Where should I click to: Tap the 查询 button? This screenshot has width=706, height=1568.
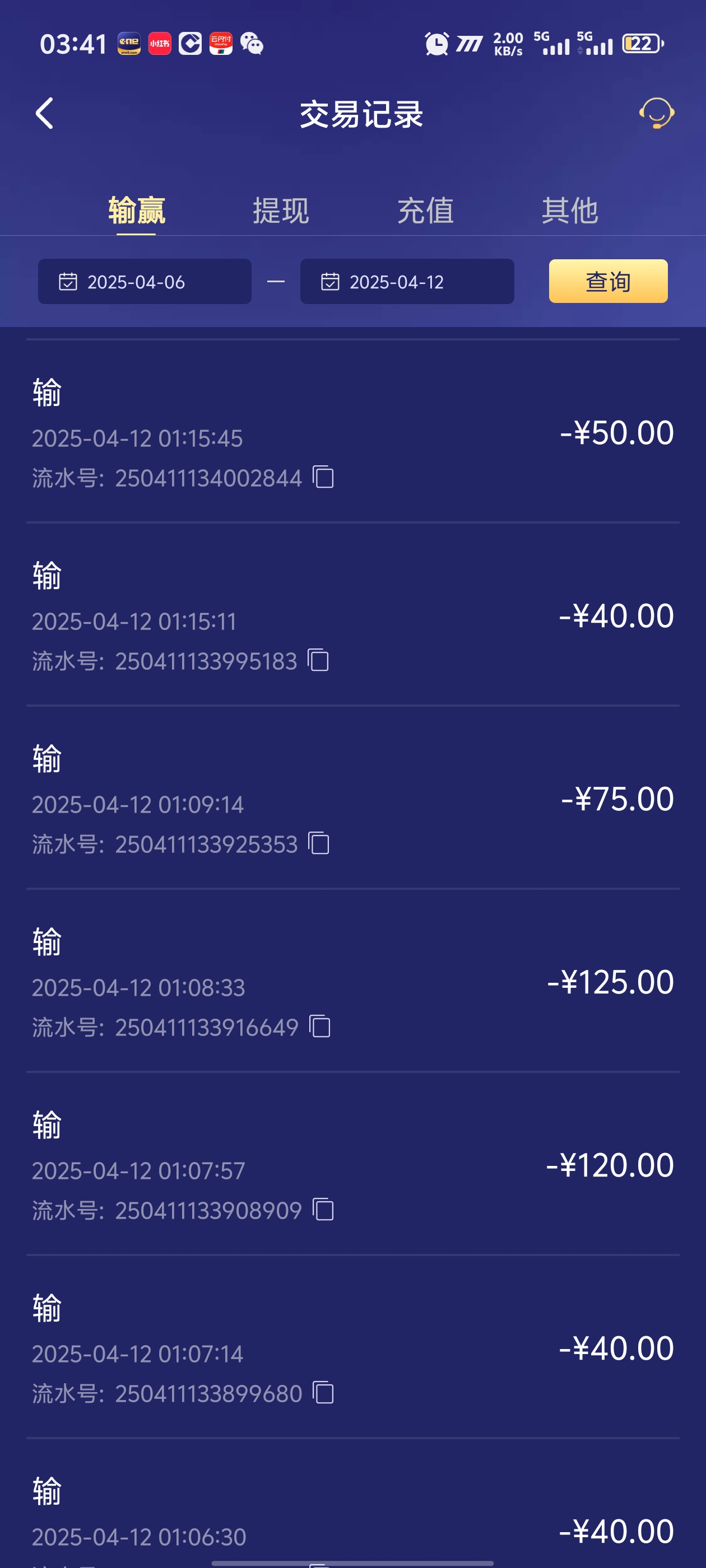pos(608,282)
